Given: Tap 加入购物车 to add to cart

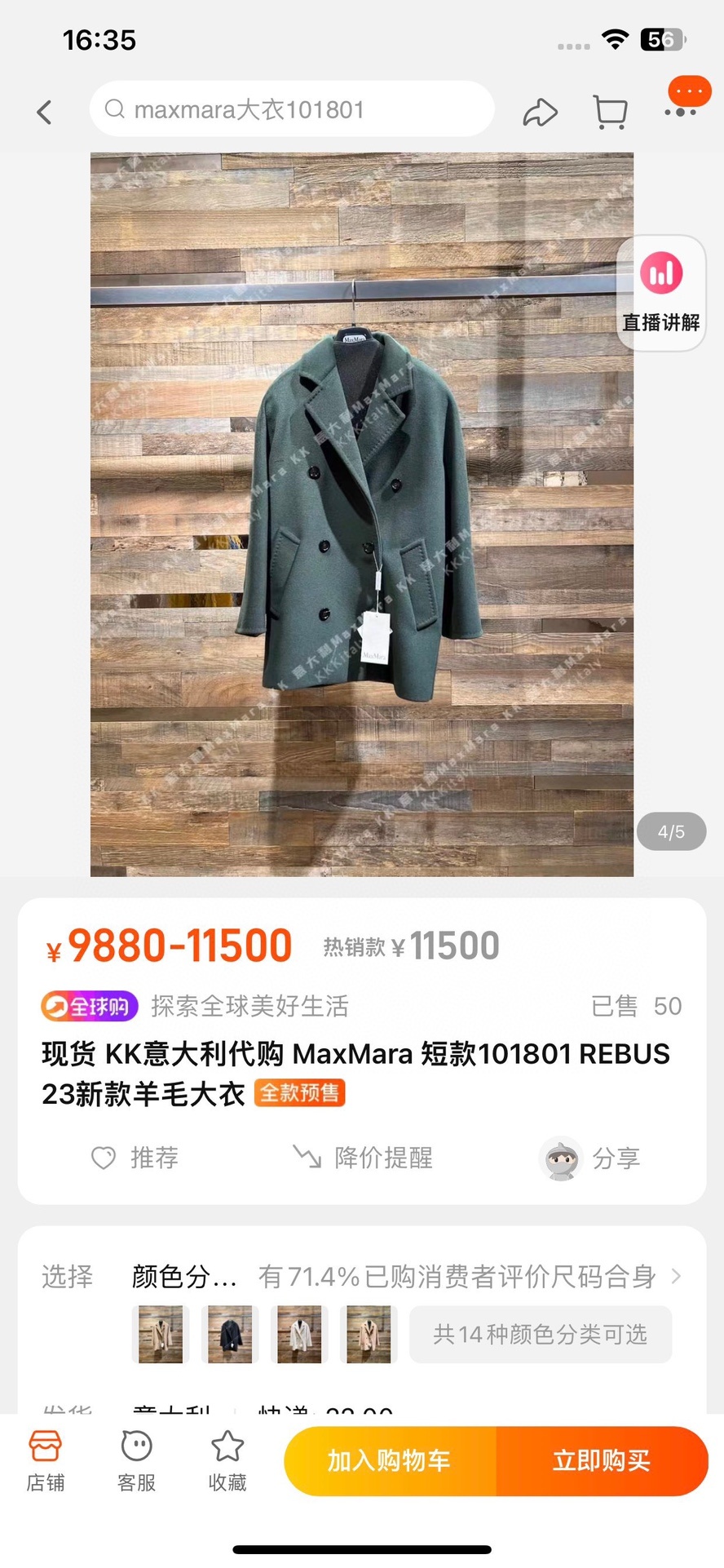Looking at the screenshot, I should pos(390,1461).
